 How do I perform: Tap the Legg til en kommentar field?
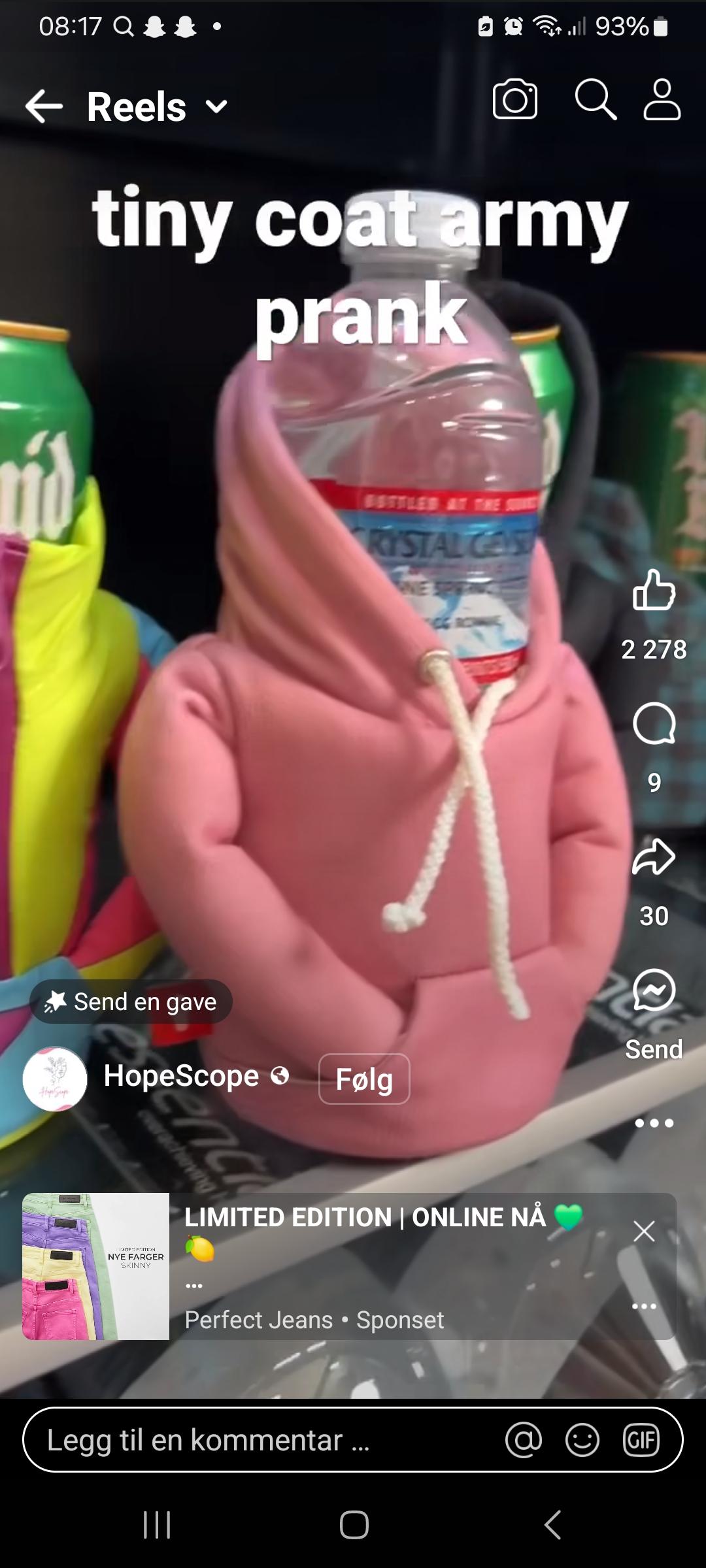[261, 1440]
